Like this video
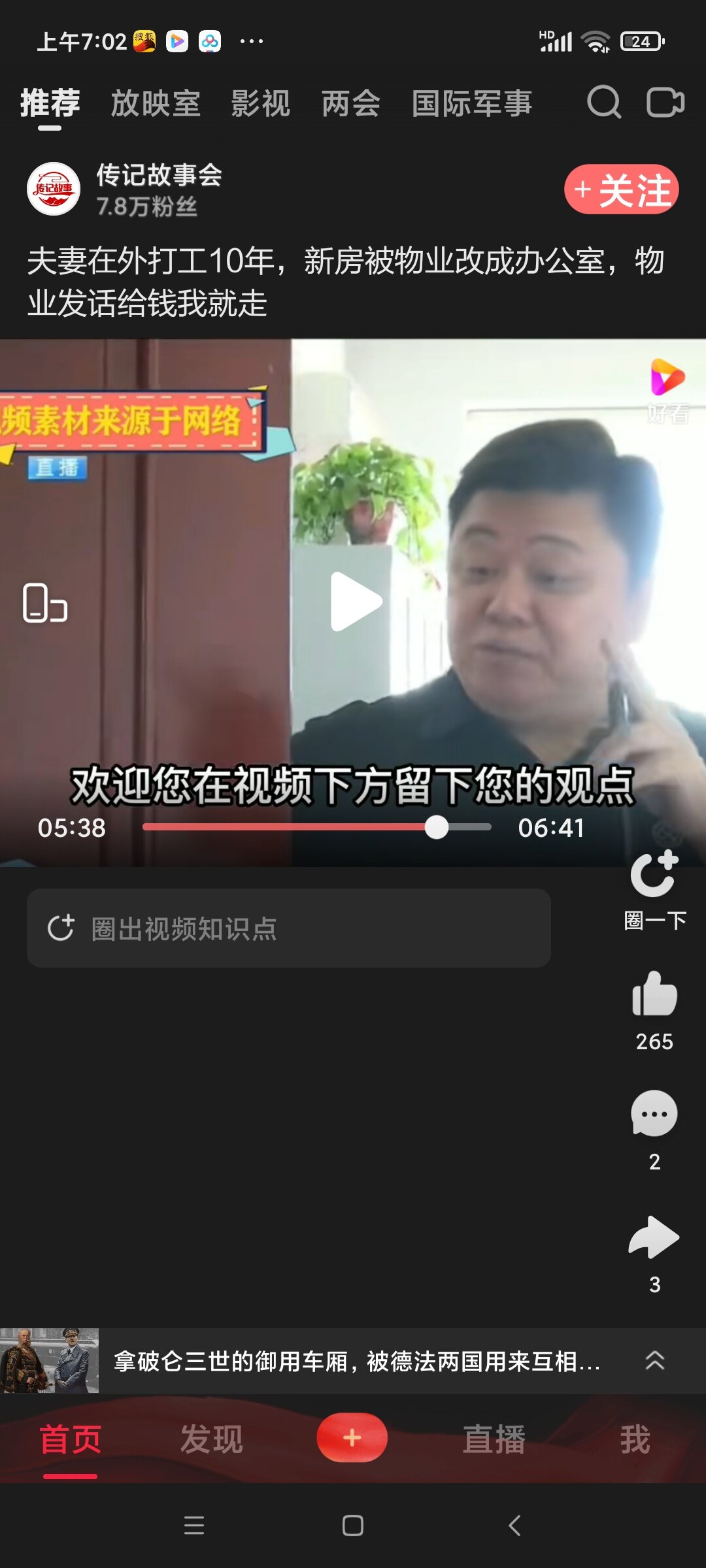The width and height of the screenshot is (706, 1568). [x=654, y=994]
